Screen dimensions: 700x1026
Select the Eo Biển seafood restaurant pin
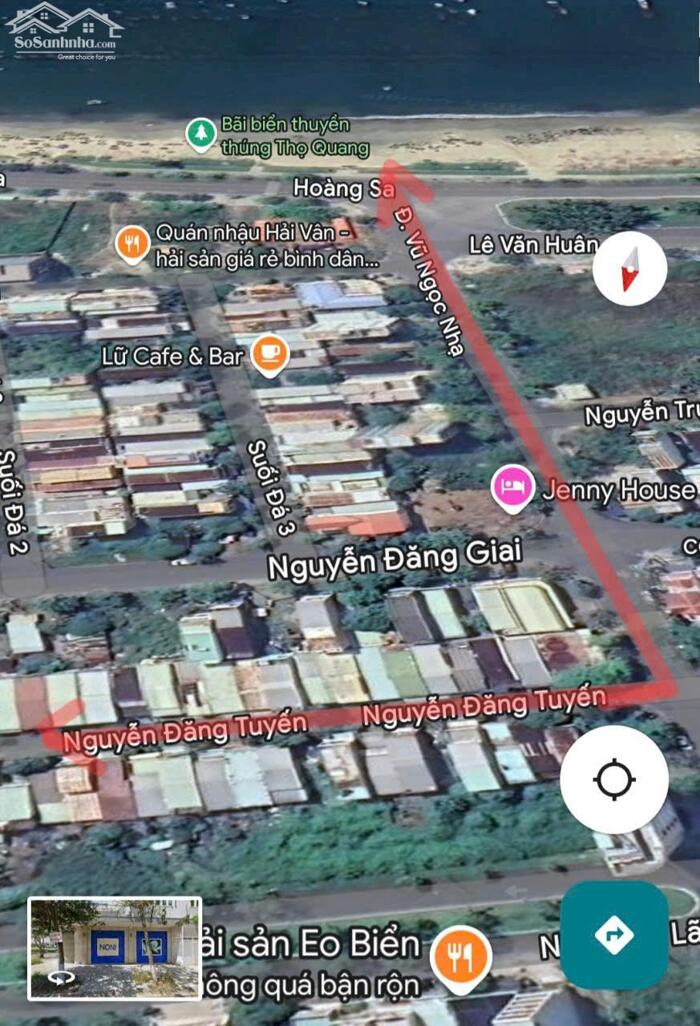click(x=459, y=959)
